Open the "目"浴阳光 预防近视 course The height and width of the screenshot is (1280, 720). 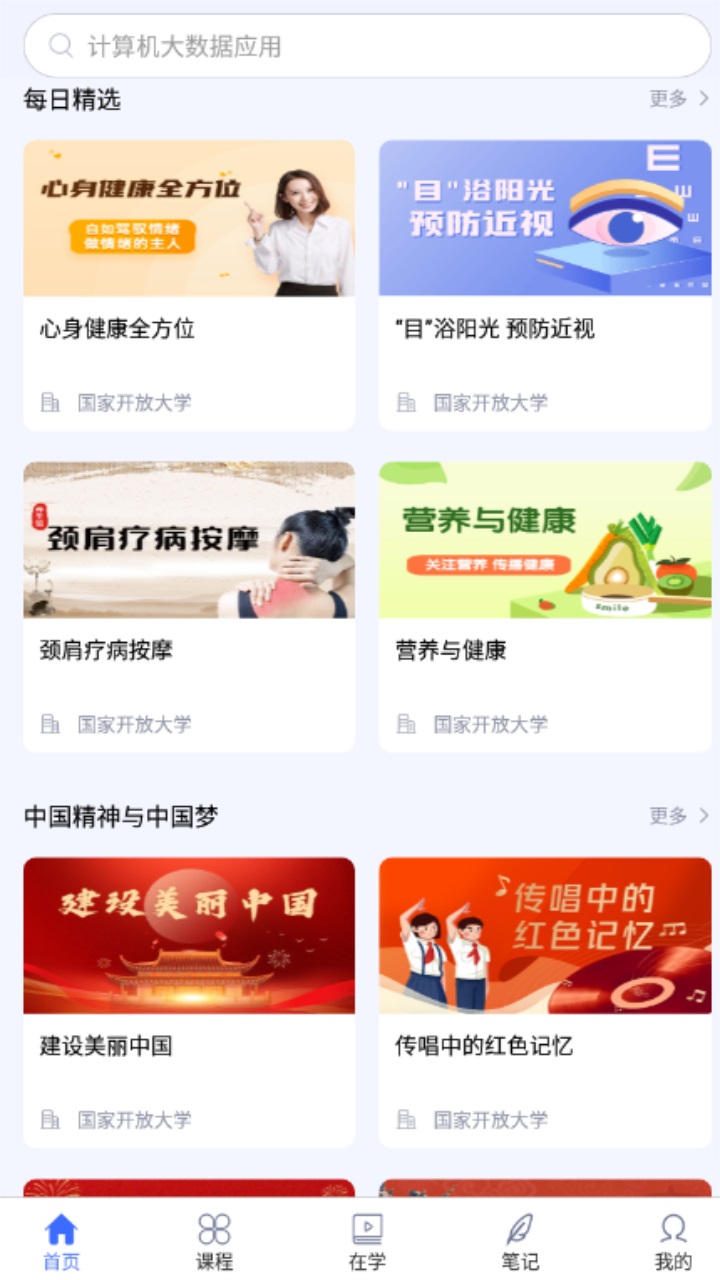(545, 285)
